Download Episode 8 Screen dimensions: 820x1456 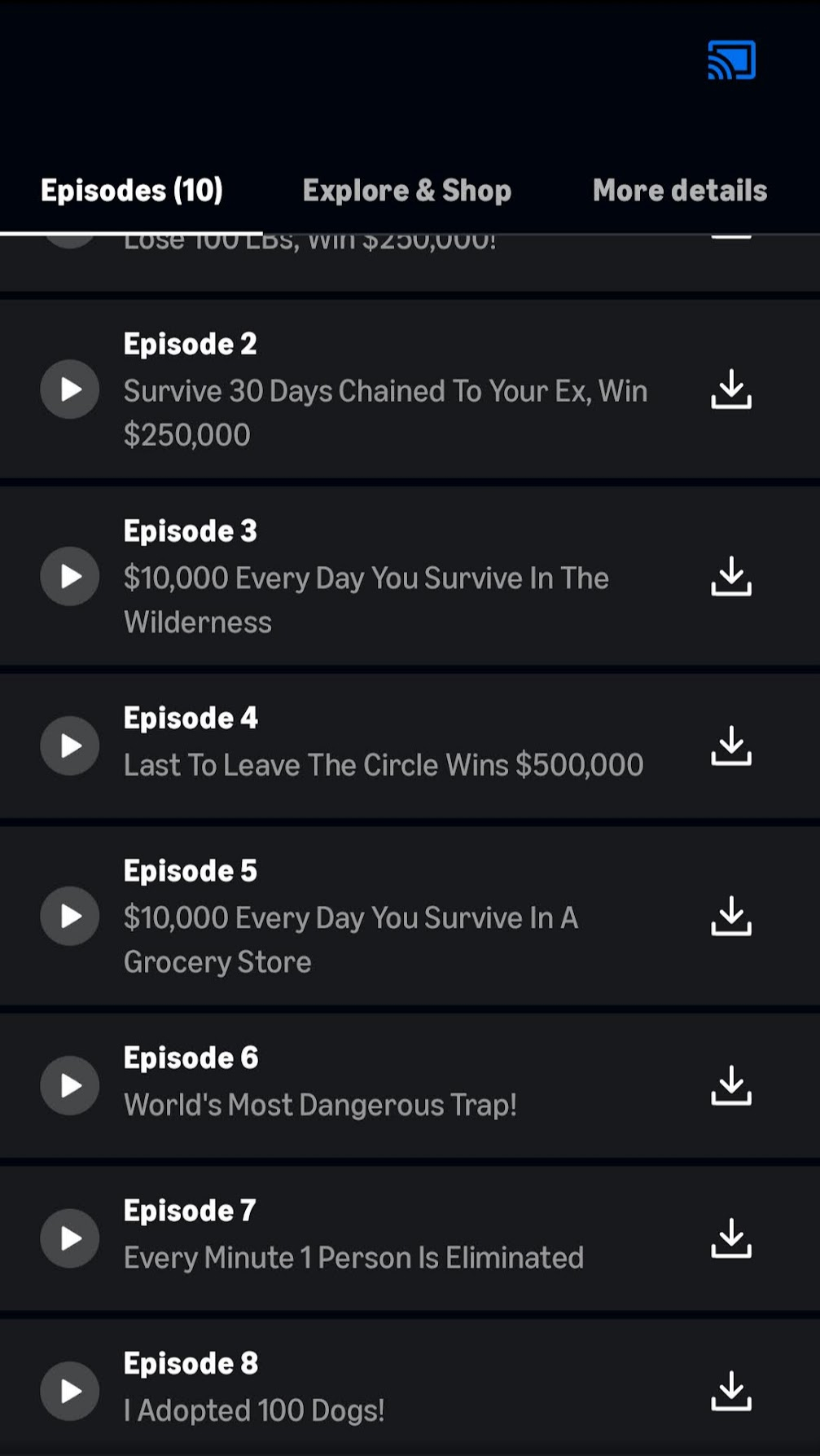coord(731,1391)
